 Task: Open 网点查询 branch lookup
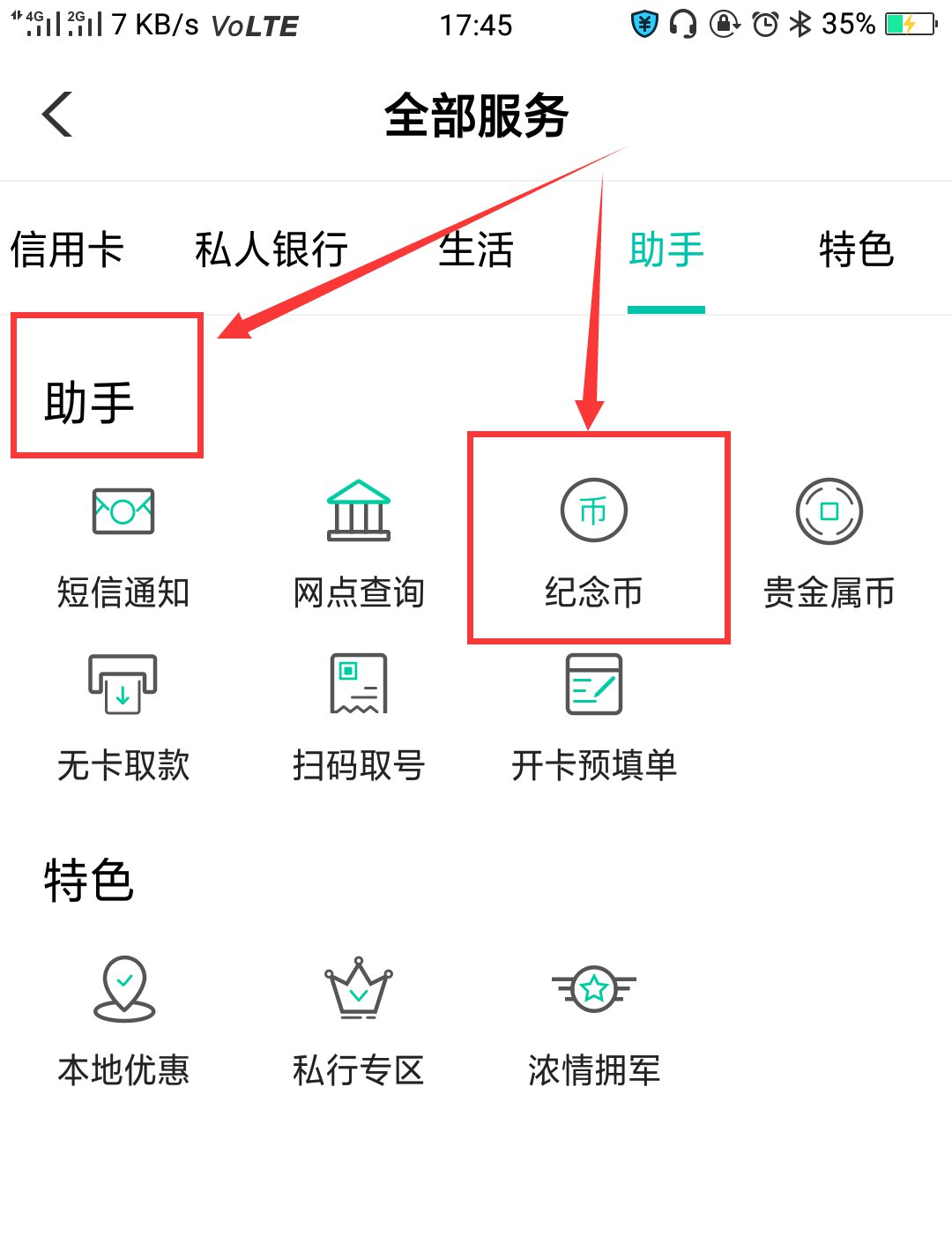pos(359,542)
